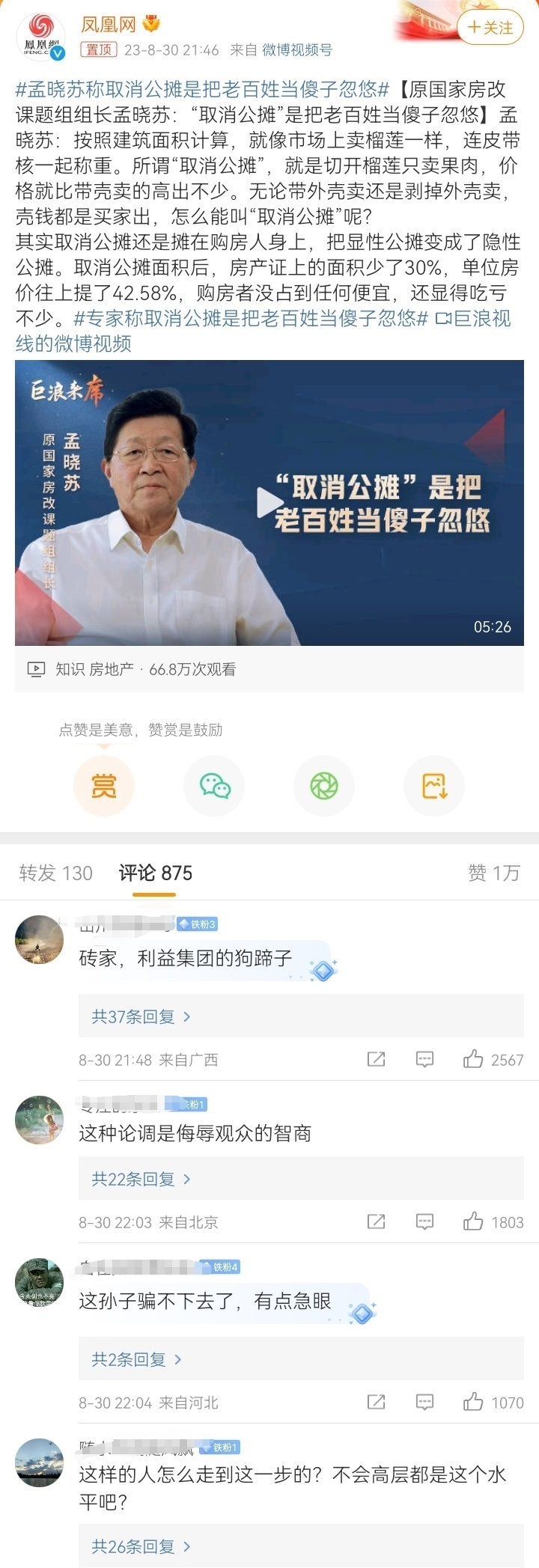Repost the comment from 河北
This screenshot has width=539, height=1568.
(x=376, y=1402)
